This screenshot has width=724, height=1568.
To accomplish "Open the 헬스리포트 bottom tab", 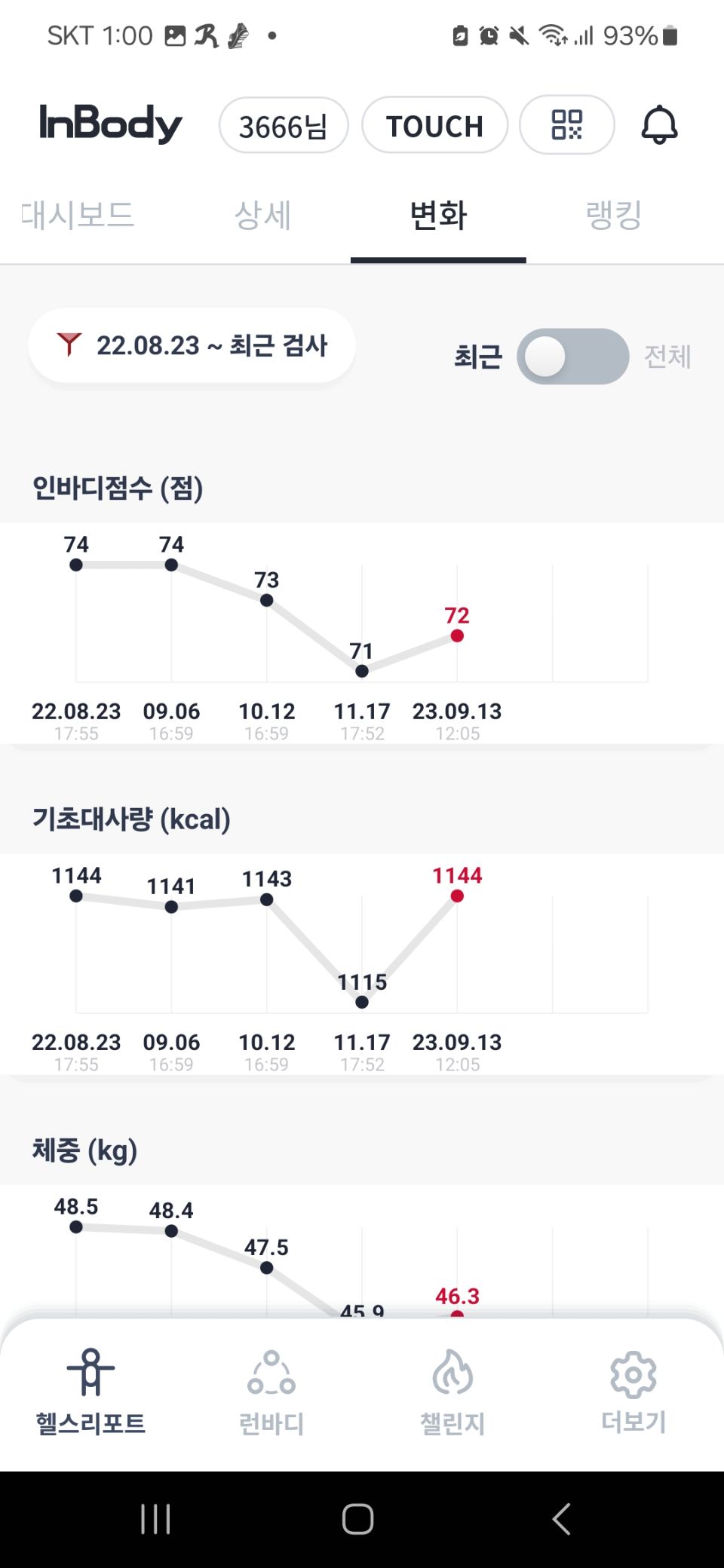I will [x=90, y=1393].
